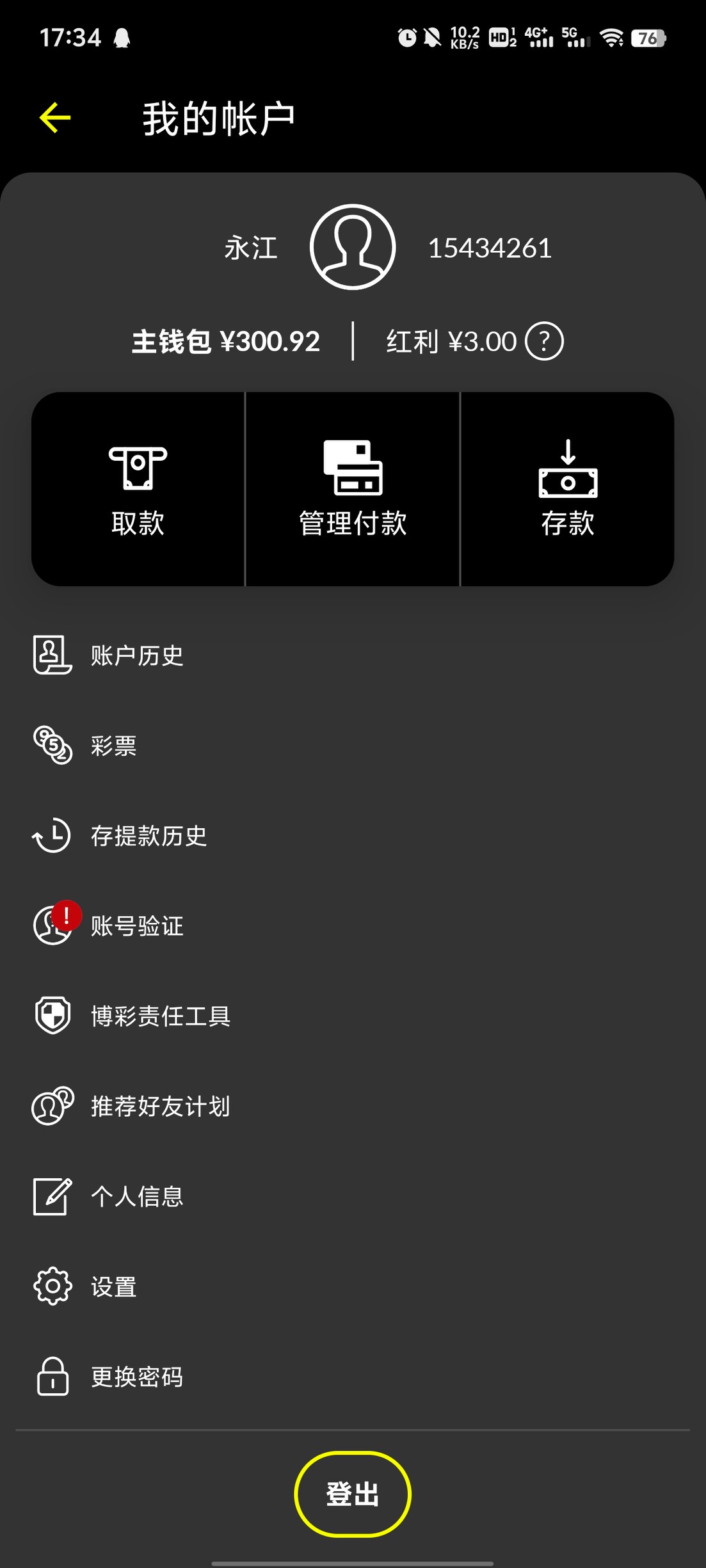Tap the profile avatar icon
Screen dimensions: 706x1568
click(x=353, y=247)
